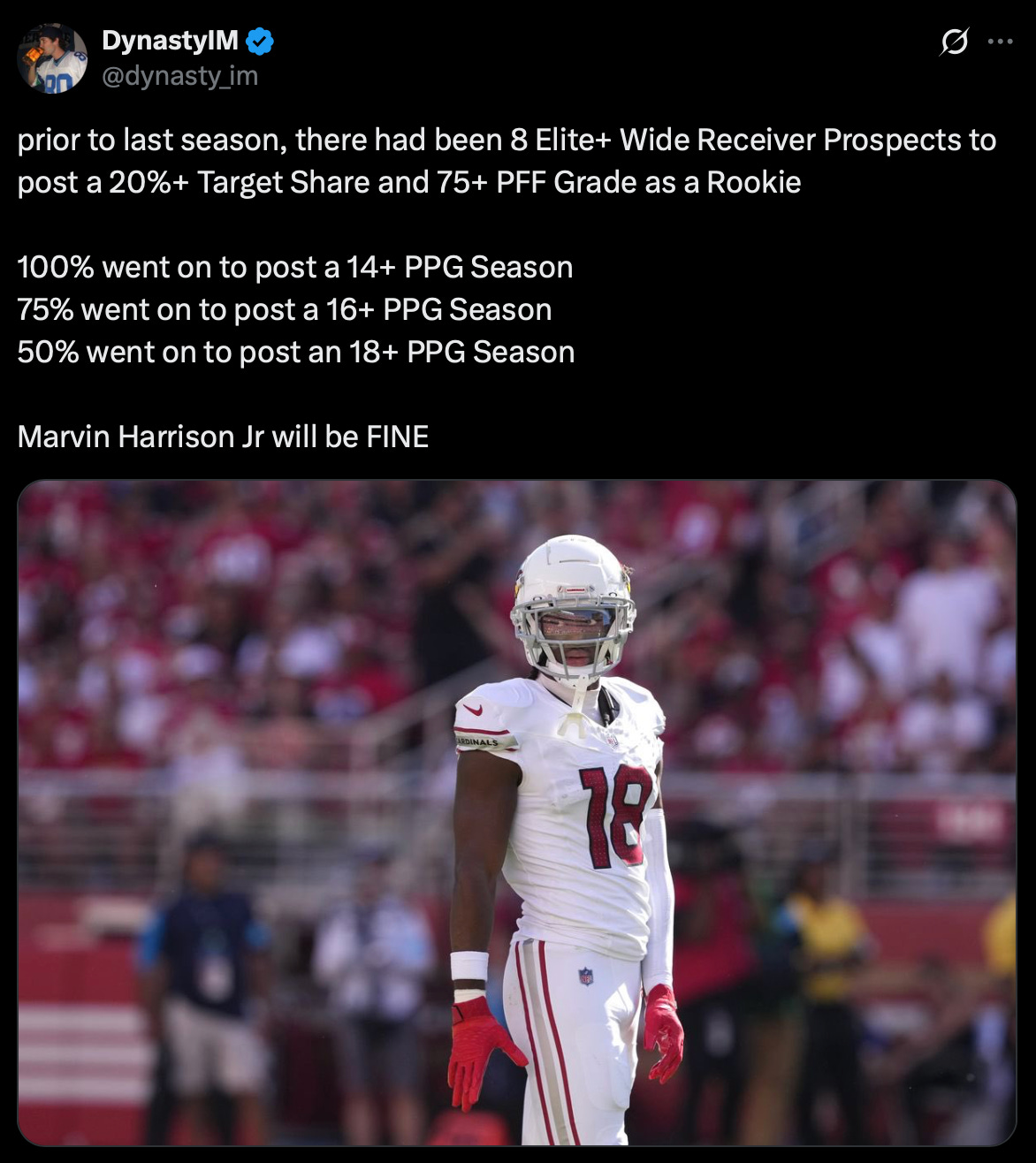1036x1163 pixels.
Task: Open DynastyIM's profile picture
Action: (x=52, y=58)
